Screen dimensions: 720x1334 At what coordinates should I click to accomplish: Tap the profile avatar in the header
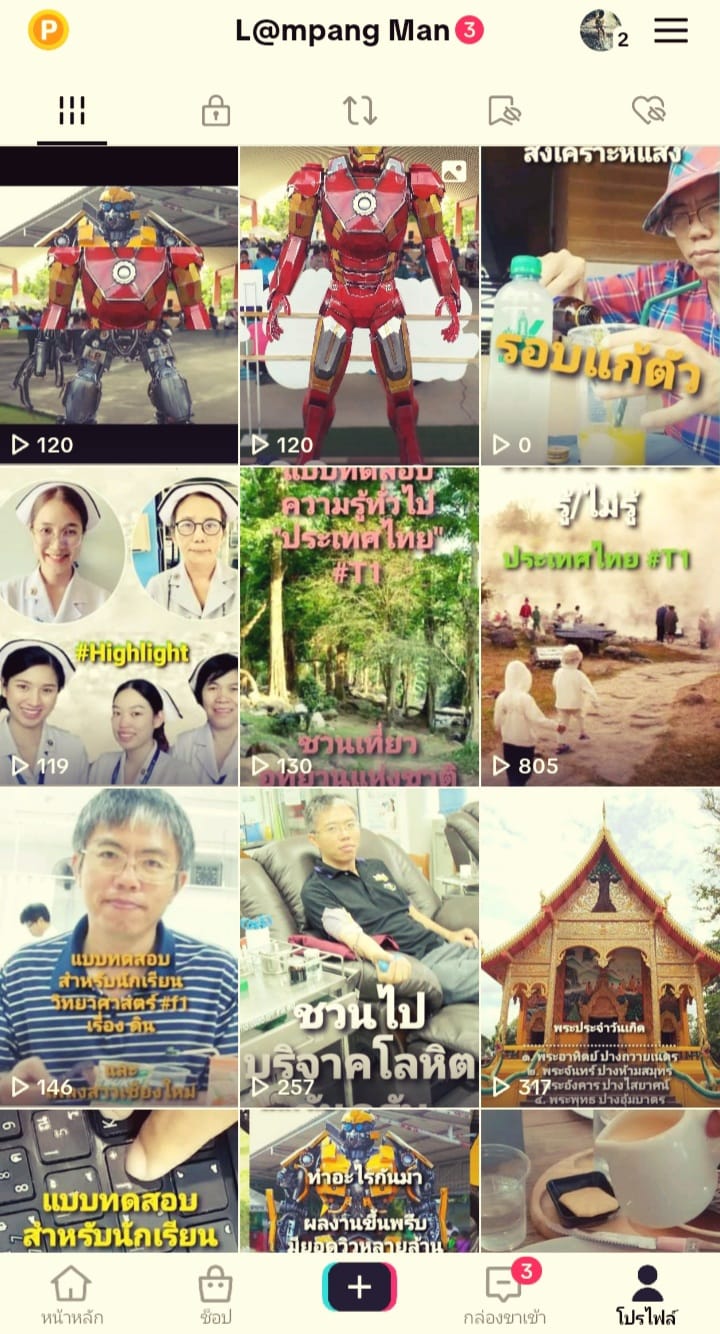pyautogui.click(x=601, y=31)
